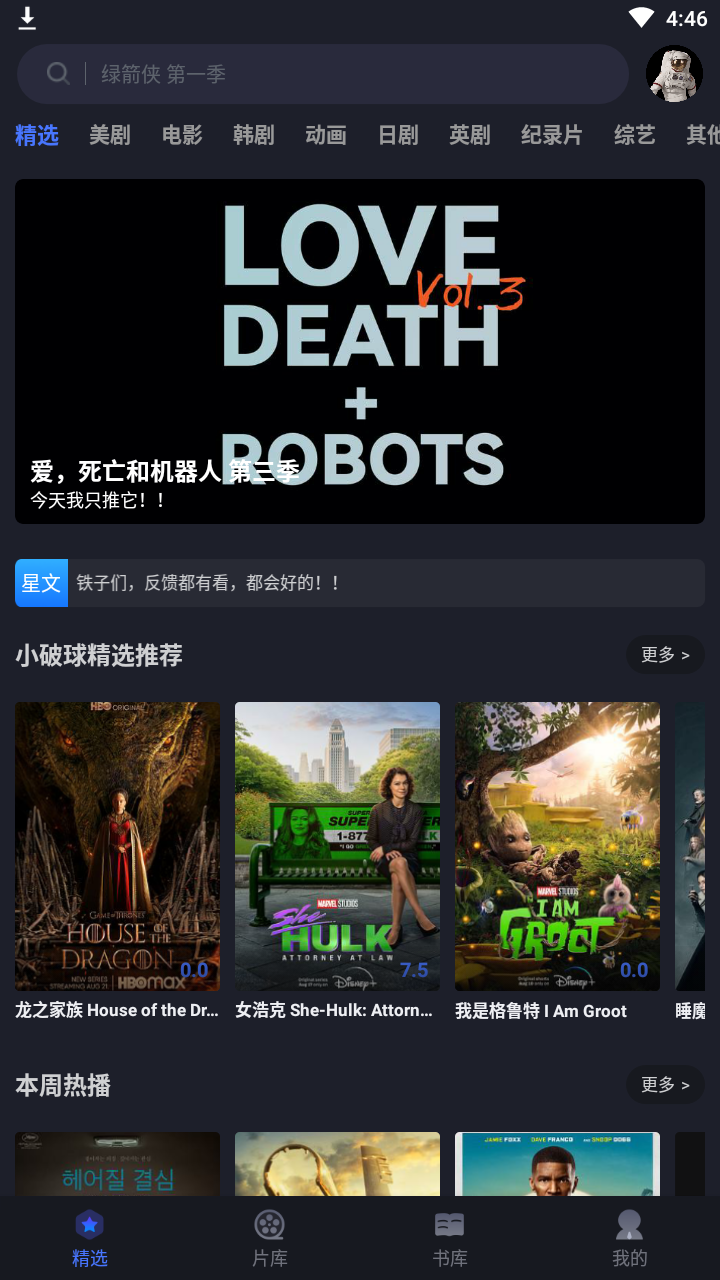
Task: Expand 更多 for 小破球精选推荐
Action: pyautogui.click(x=664, y=655)
